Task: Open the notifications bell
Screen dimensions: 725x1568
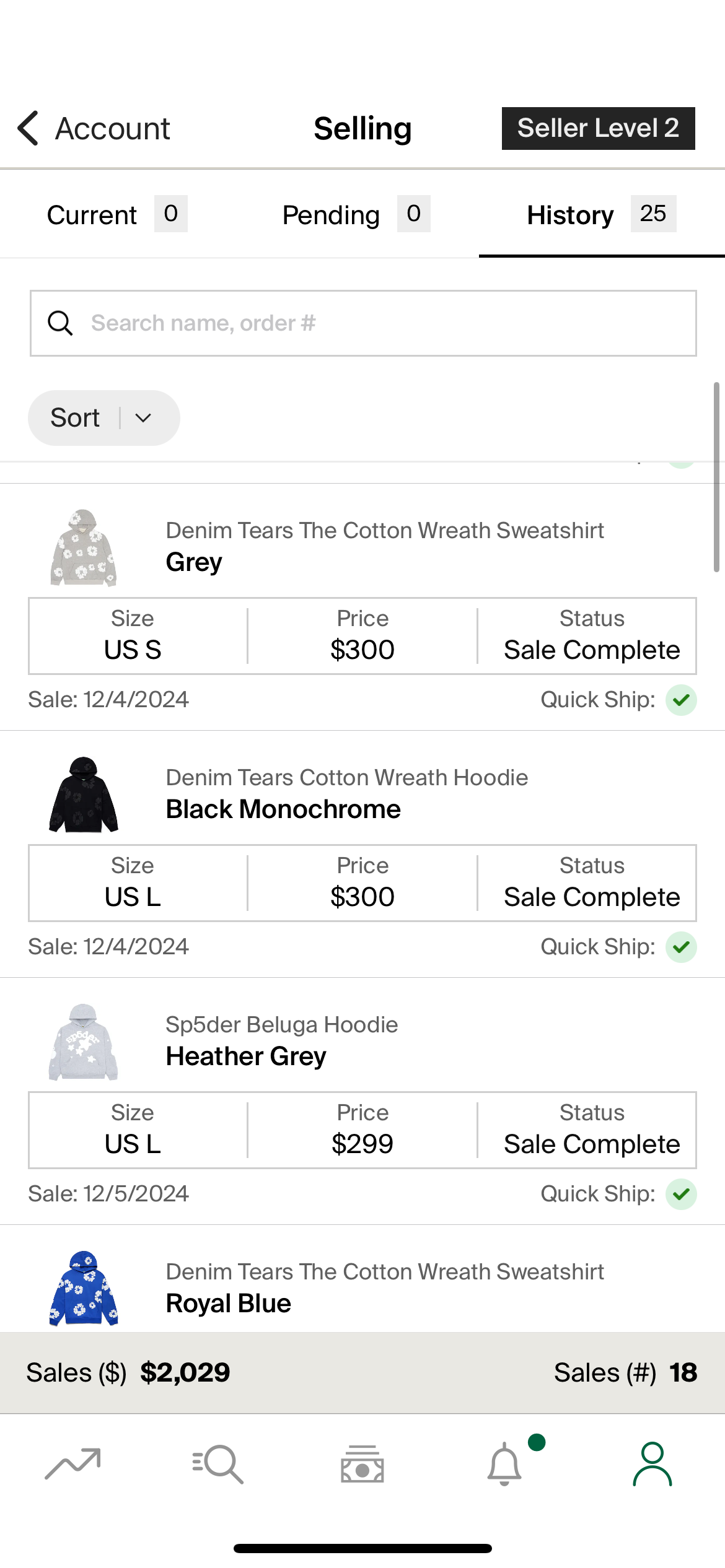Action: (x=506, y=1463)
